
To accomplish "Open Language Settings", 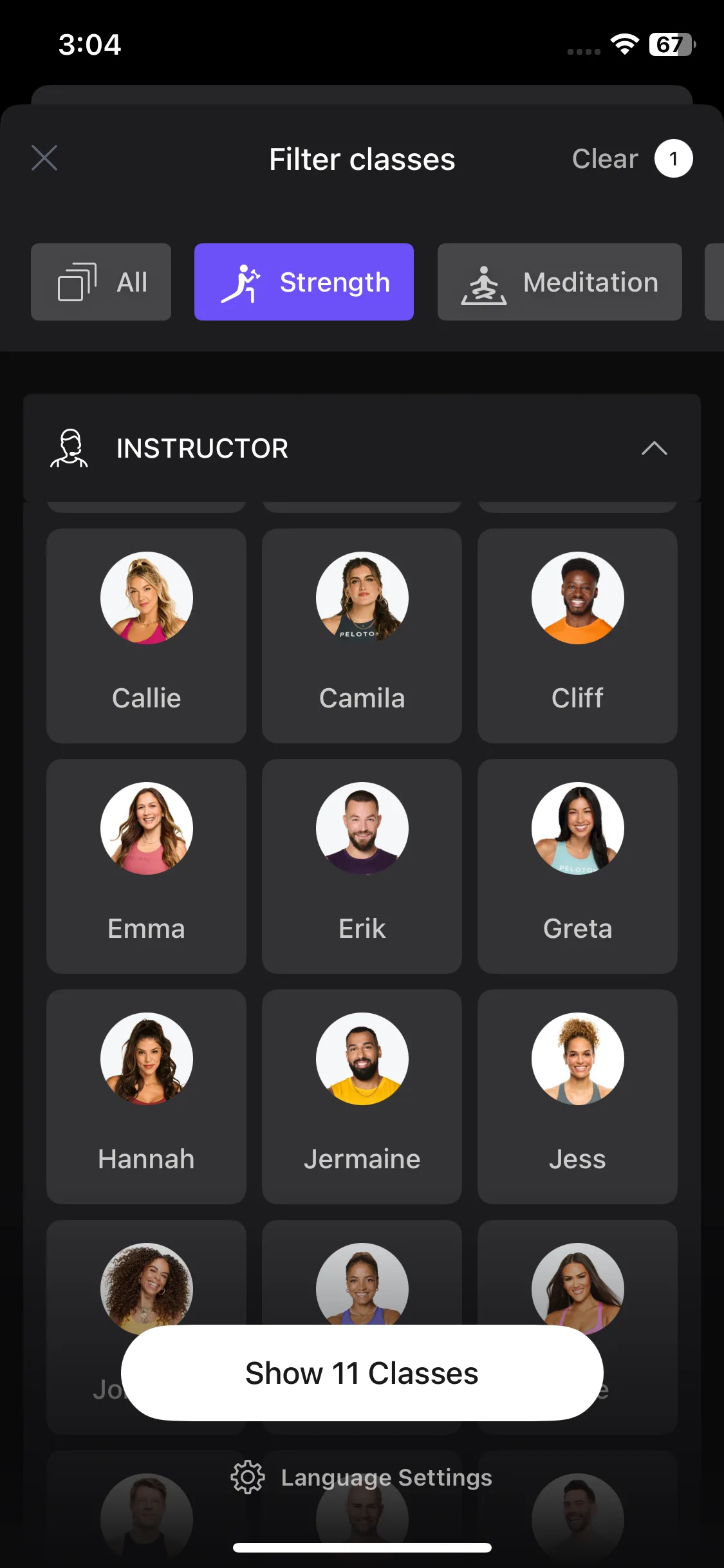I will (362, 1477).
